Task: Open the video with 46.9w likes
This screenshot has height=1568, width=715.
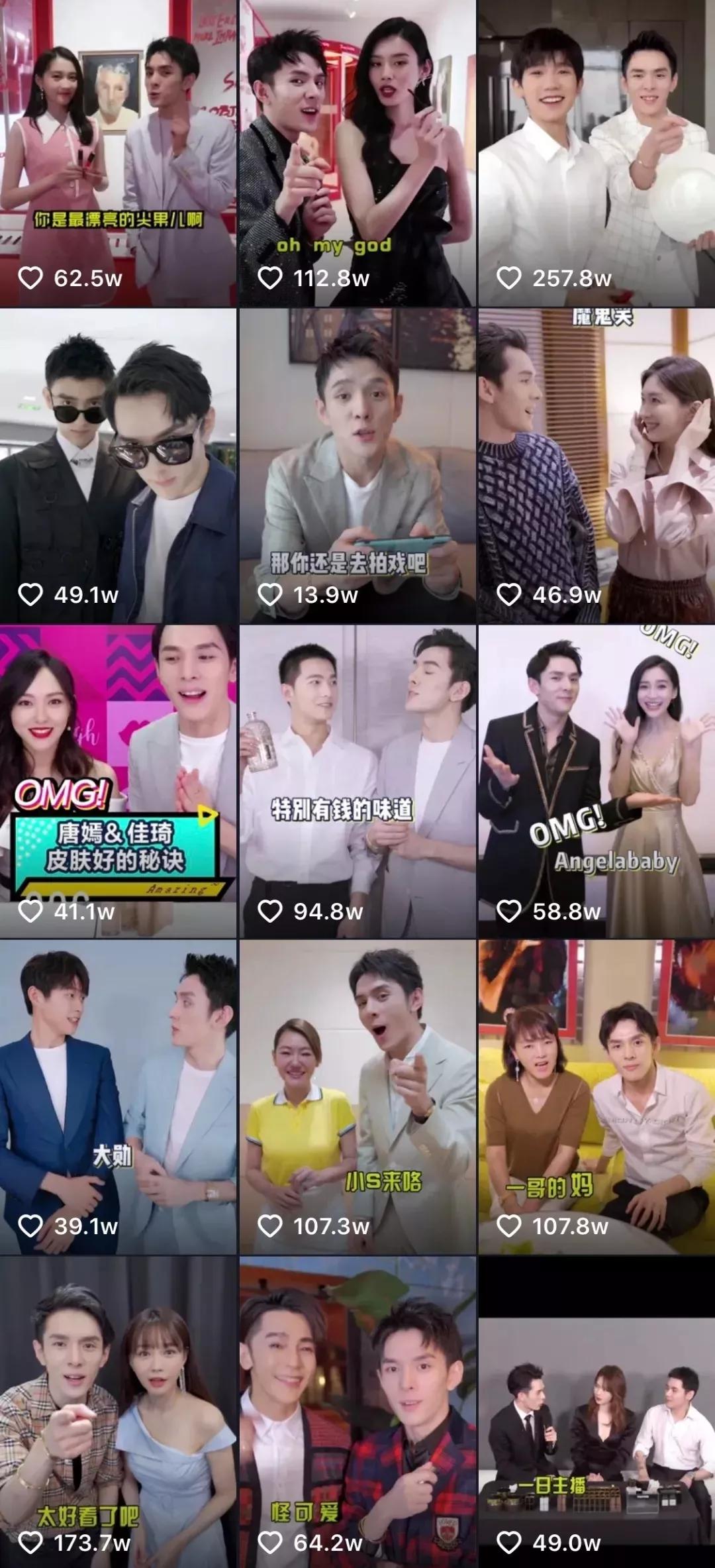Action: point(596,464)
